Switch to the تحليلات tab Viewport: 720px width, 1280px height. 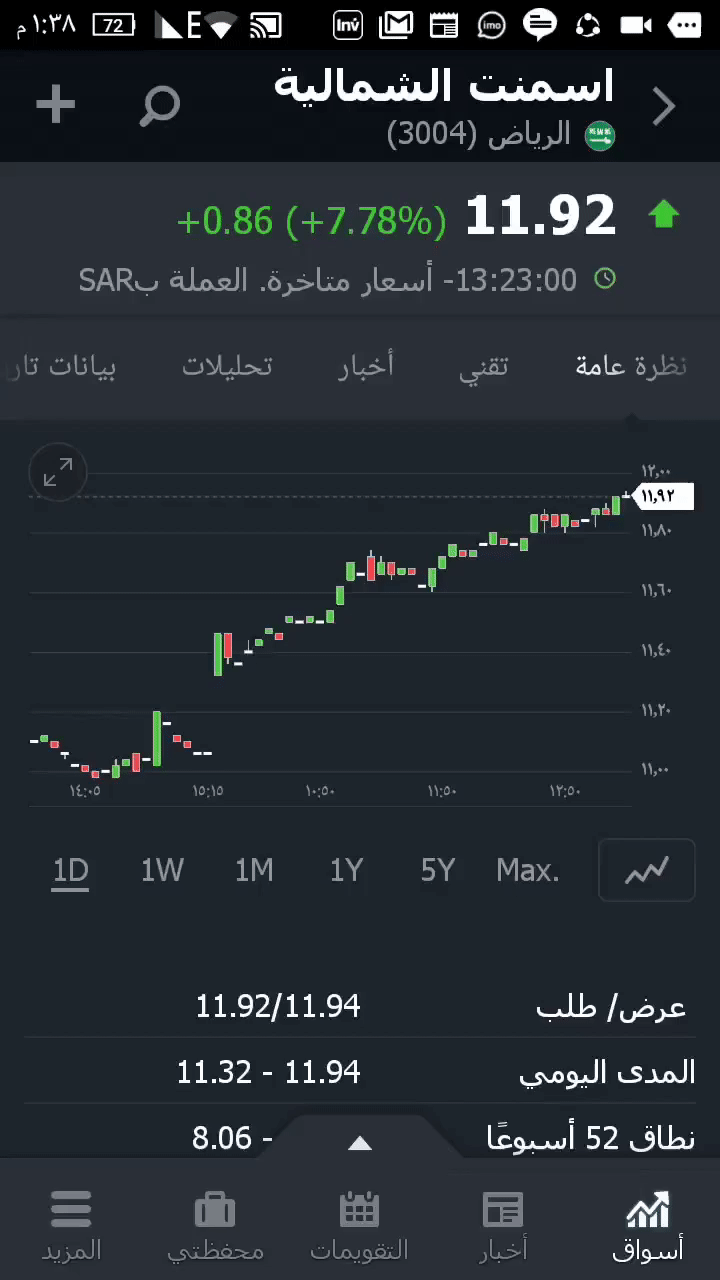[227, 366]
